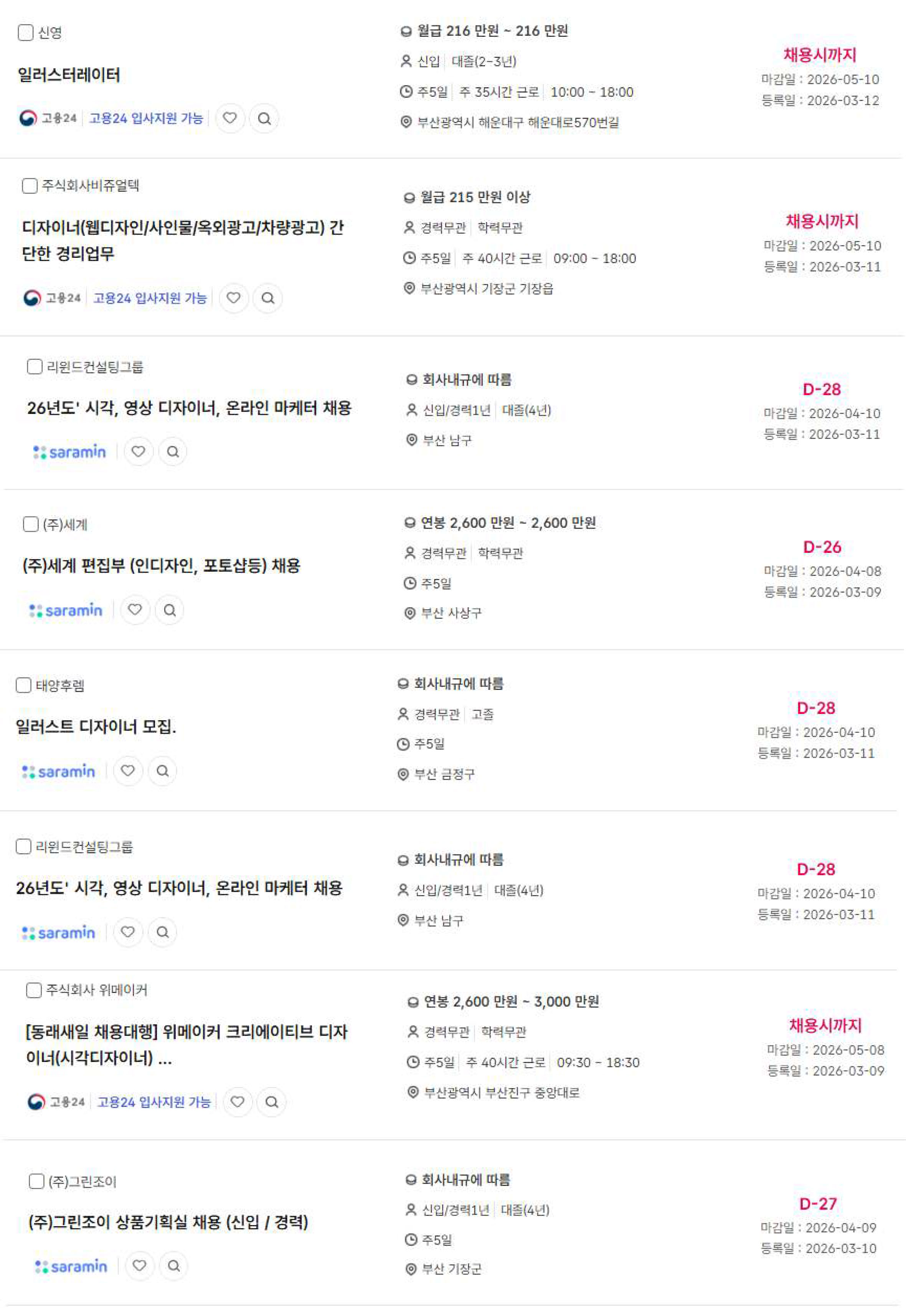Preview the 태양후렘 posting with magnifier
906x1316 pixels.
[x=162, y=771]
